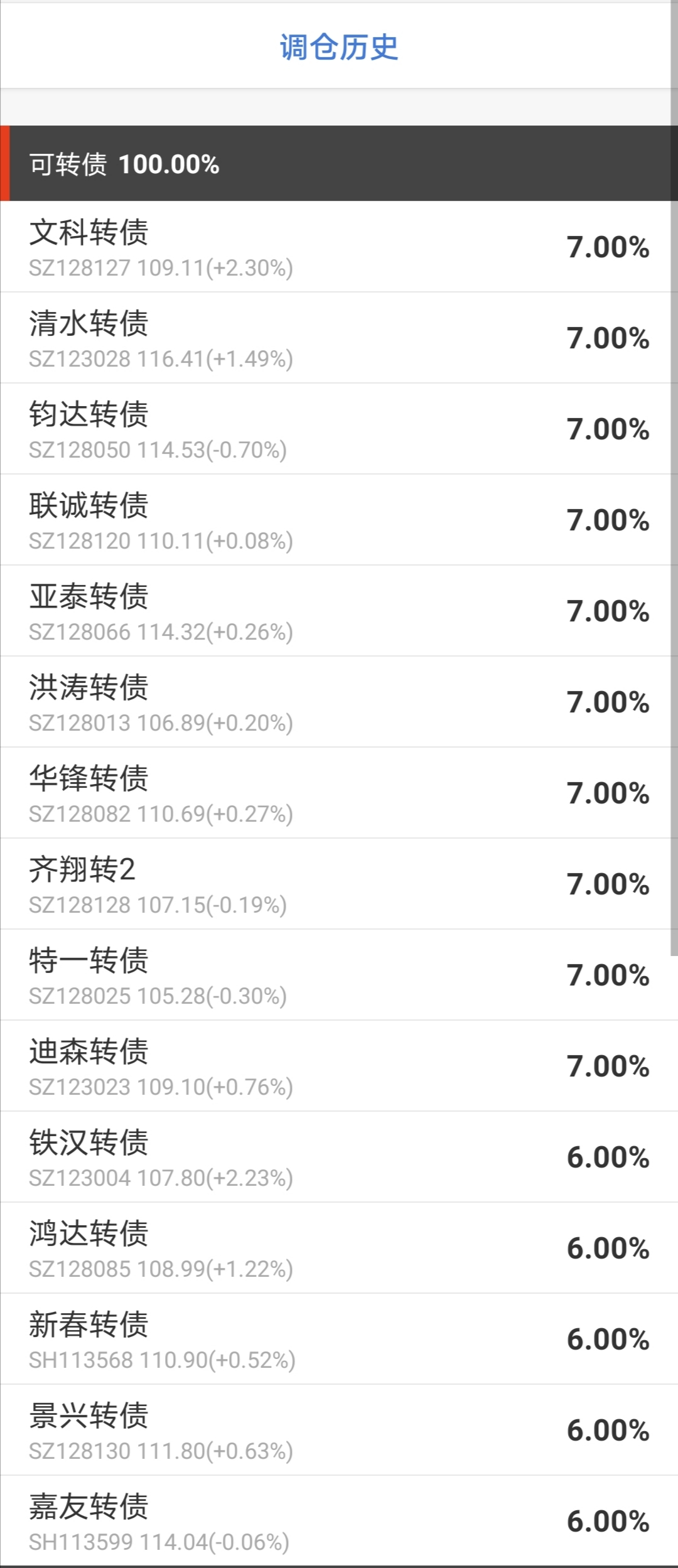
Task: View 联诚转债 holding
Action: click(x=339, y=520)
